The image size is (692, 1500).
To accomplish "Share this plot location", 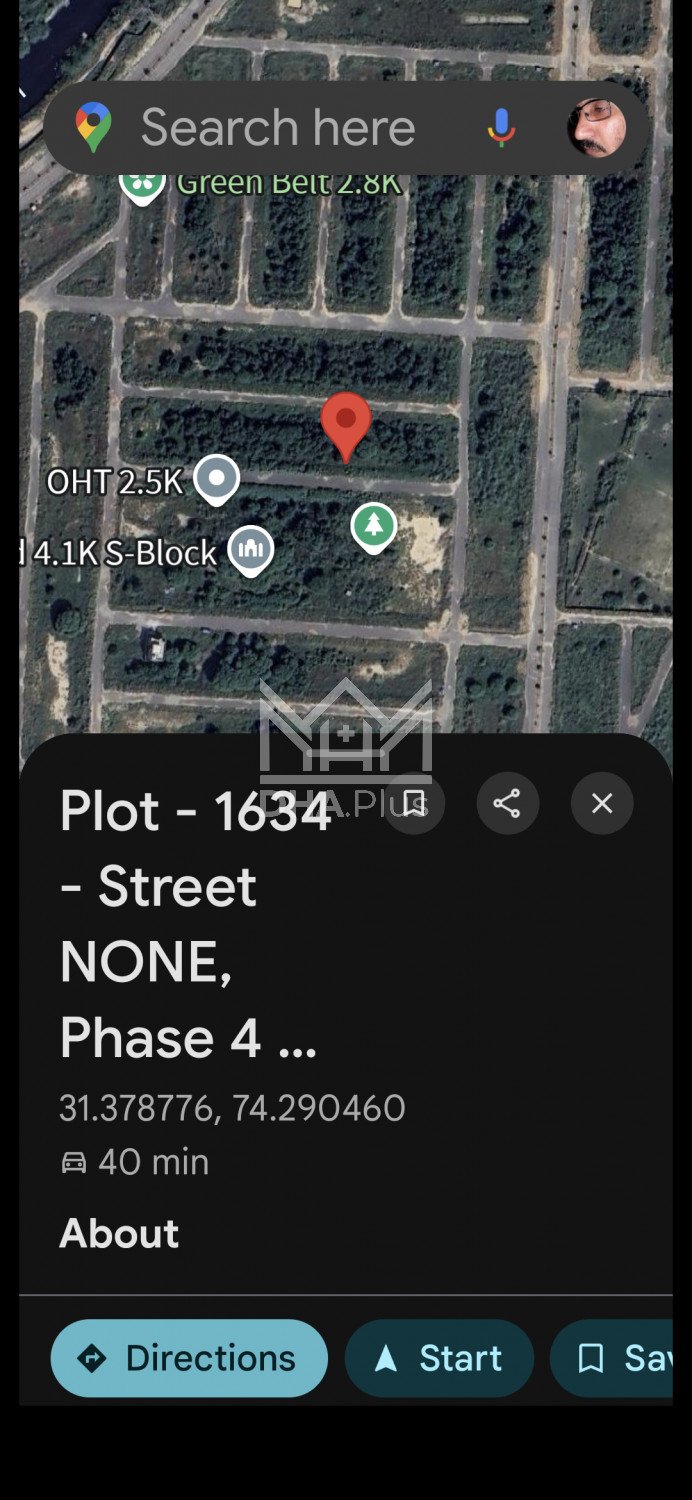I will click(507, 803).
